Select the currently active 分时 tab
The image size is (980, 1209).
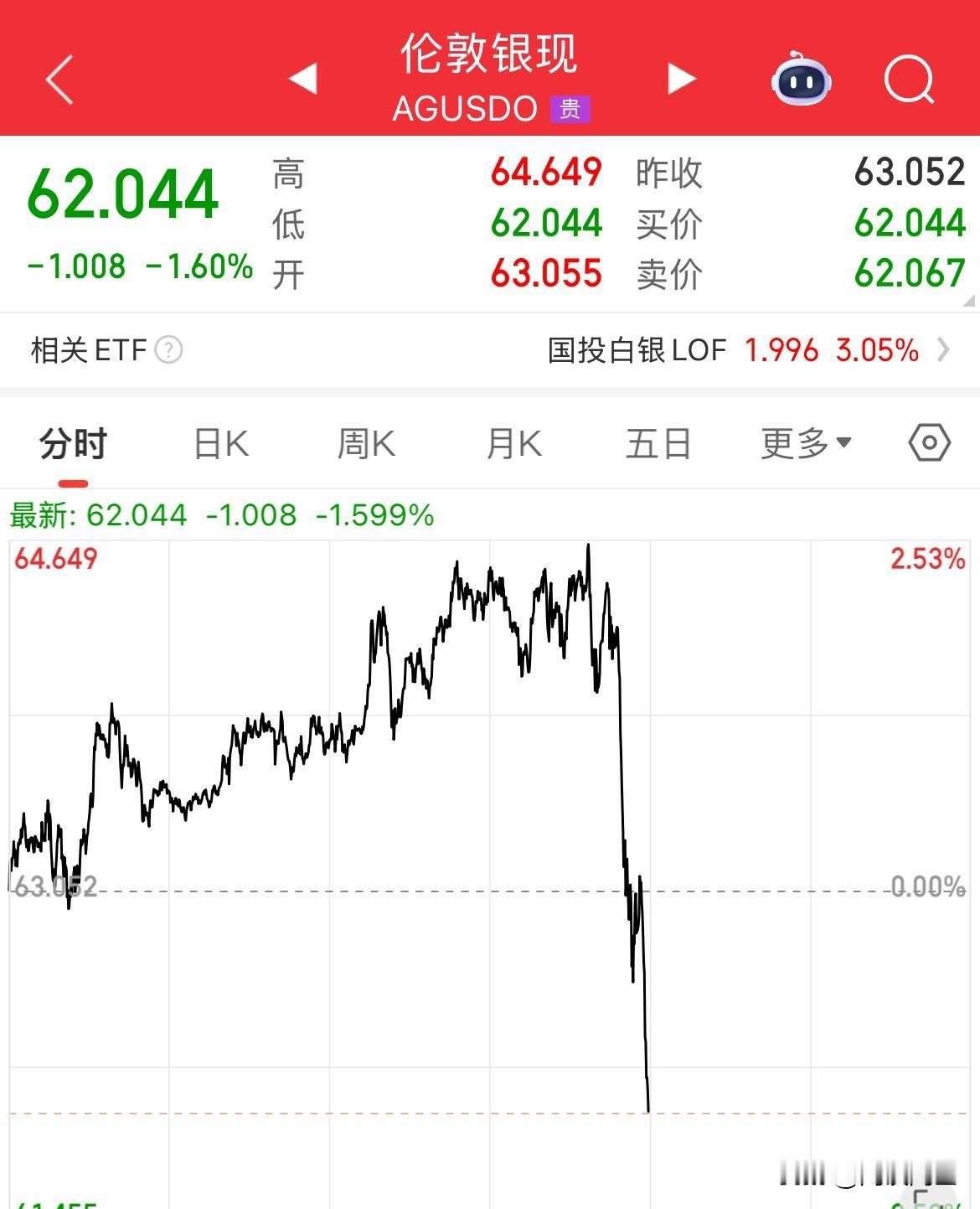71,443
